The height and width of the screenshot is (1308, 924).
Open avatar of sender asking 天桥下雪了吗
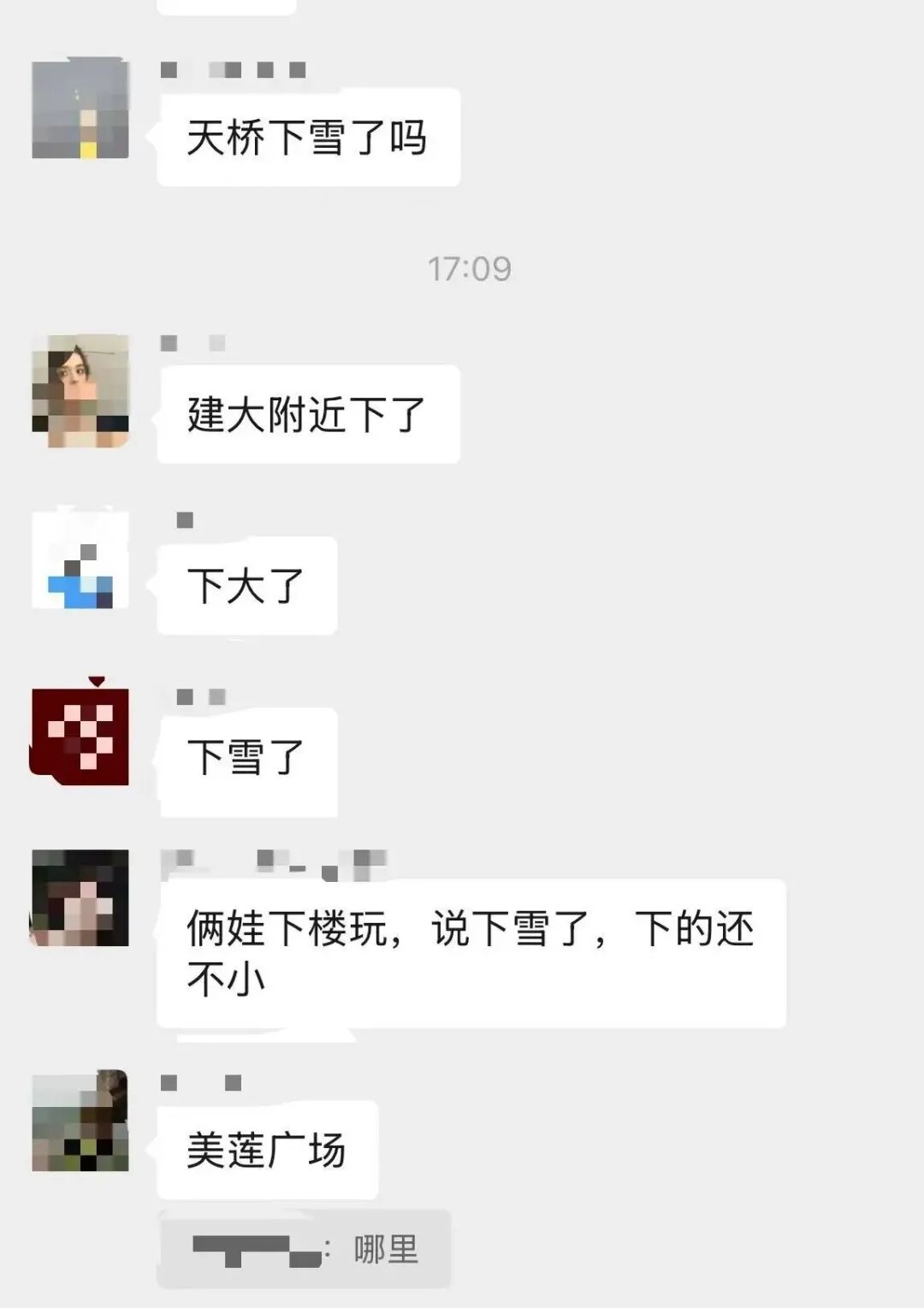pos(80,109)
